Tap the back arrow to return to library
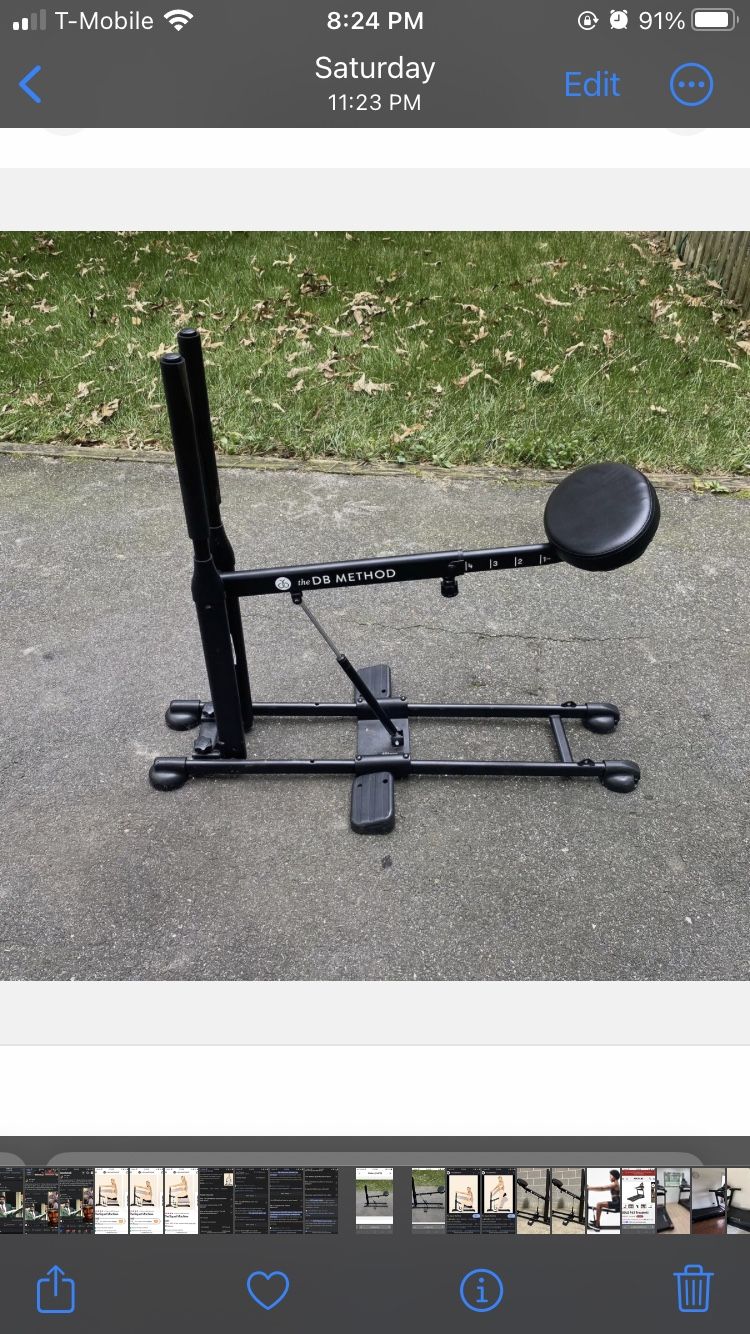 coord(31,85)
